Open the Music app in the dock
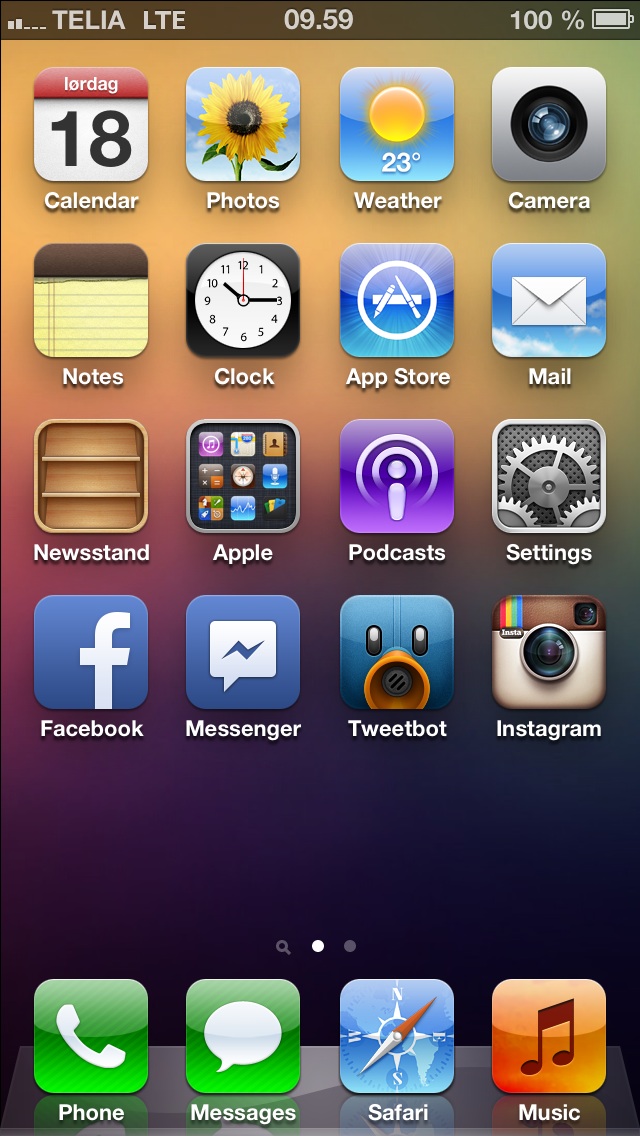Screen dimensions: 640x1136 [x=549, y=1036]
